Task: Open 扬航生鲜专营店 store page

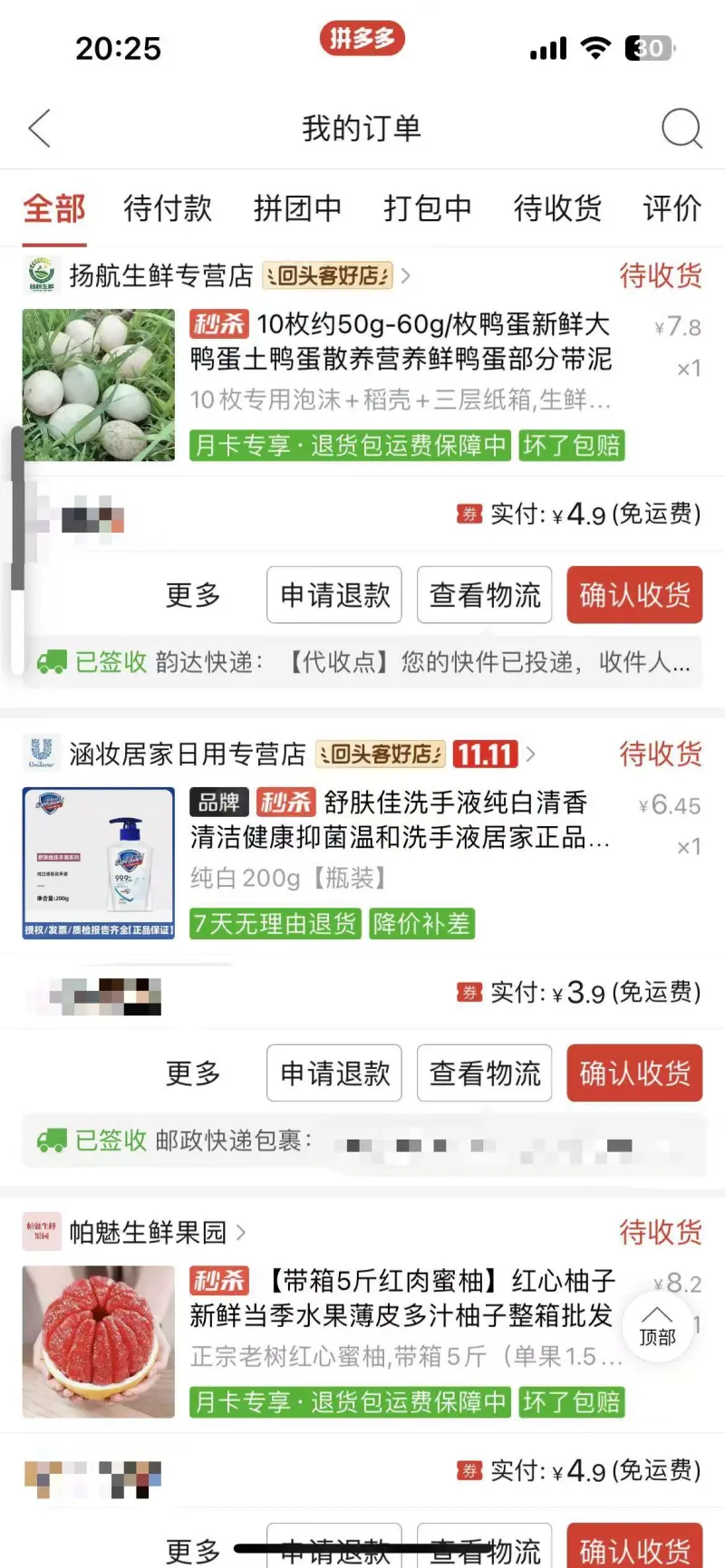Action: pyautogui.click(x=161, y=275)
